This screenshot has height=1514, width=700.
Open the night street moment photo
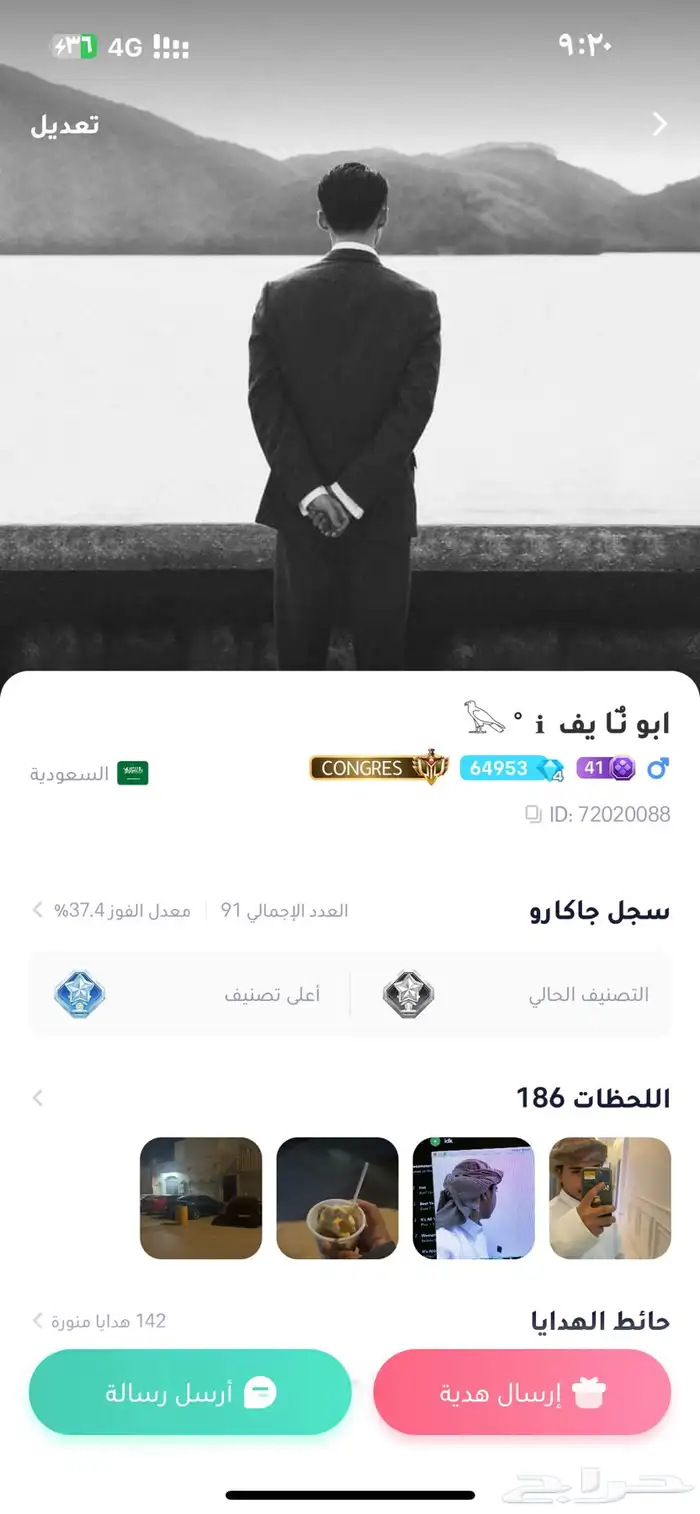click(x=201, y=1197)
